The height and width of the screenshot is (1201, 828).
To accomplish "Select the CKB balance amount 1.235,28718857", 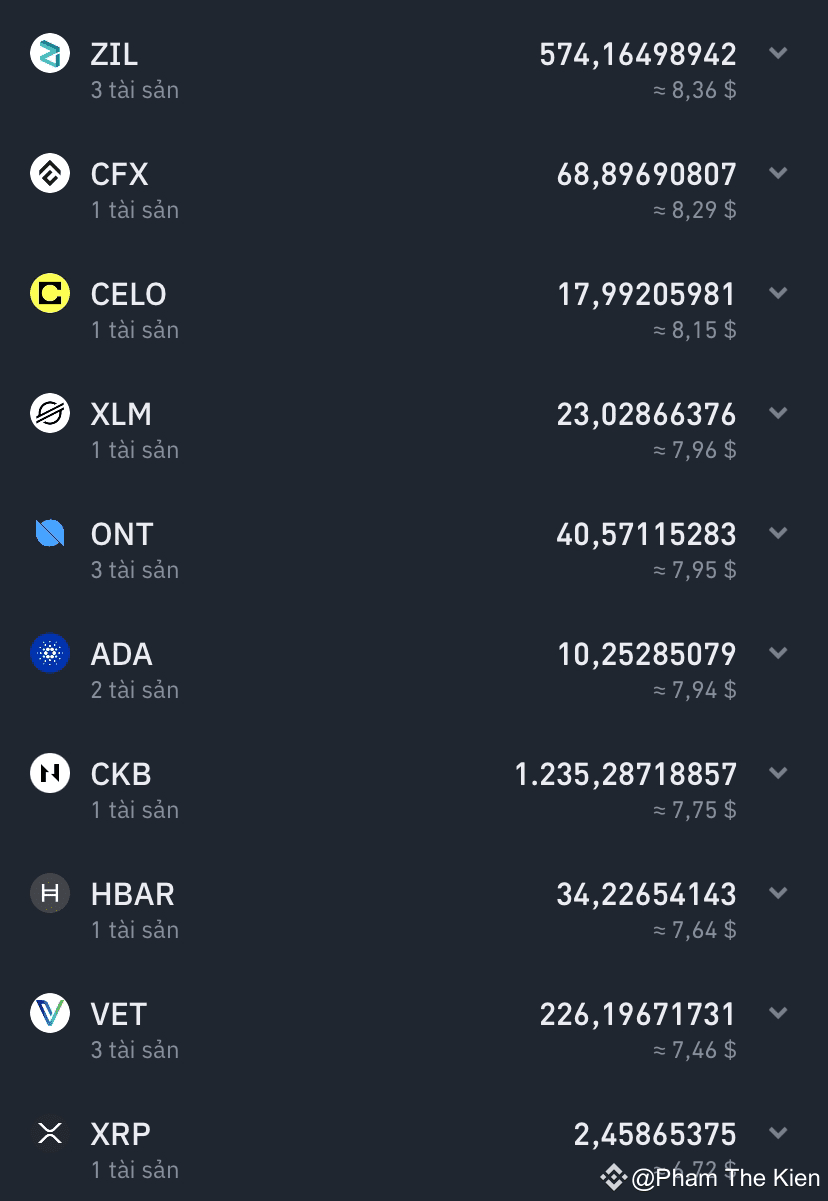I will [x=625, y=773].
